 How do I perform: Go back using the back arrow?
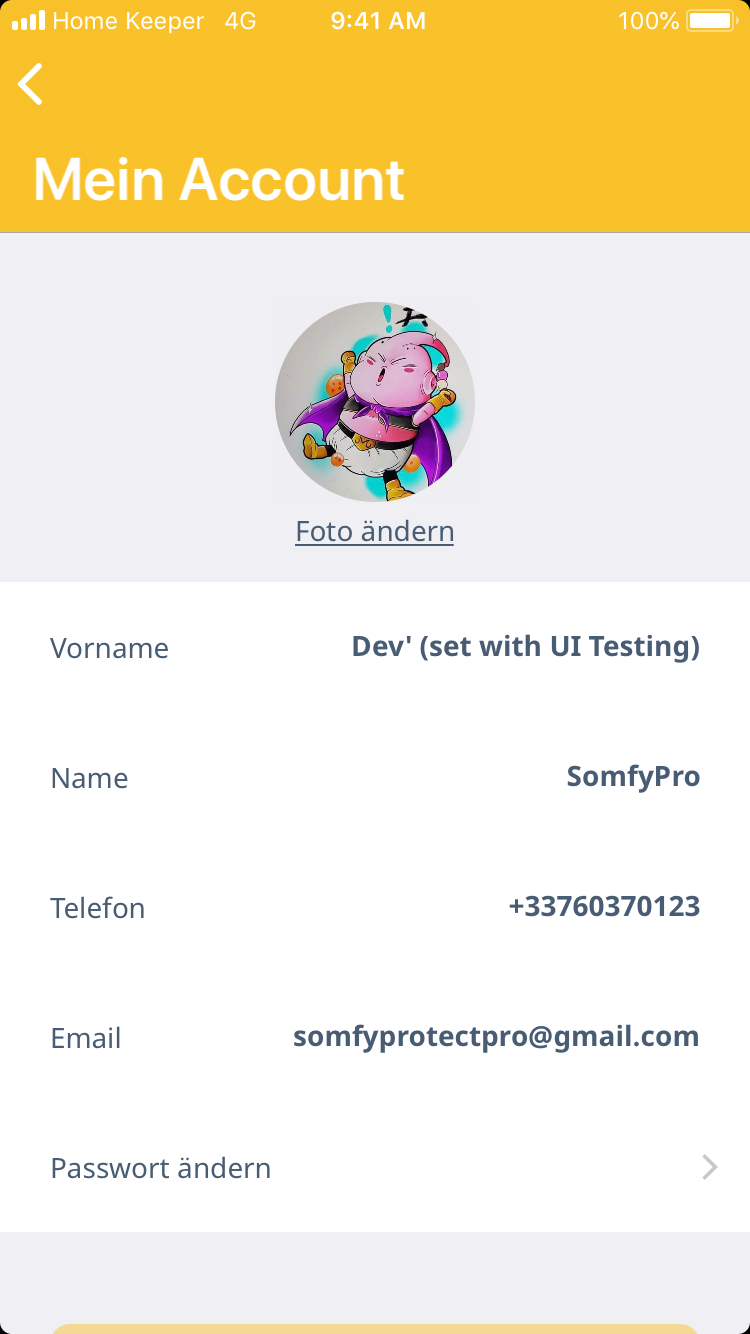tap(31, 84)
